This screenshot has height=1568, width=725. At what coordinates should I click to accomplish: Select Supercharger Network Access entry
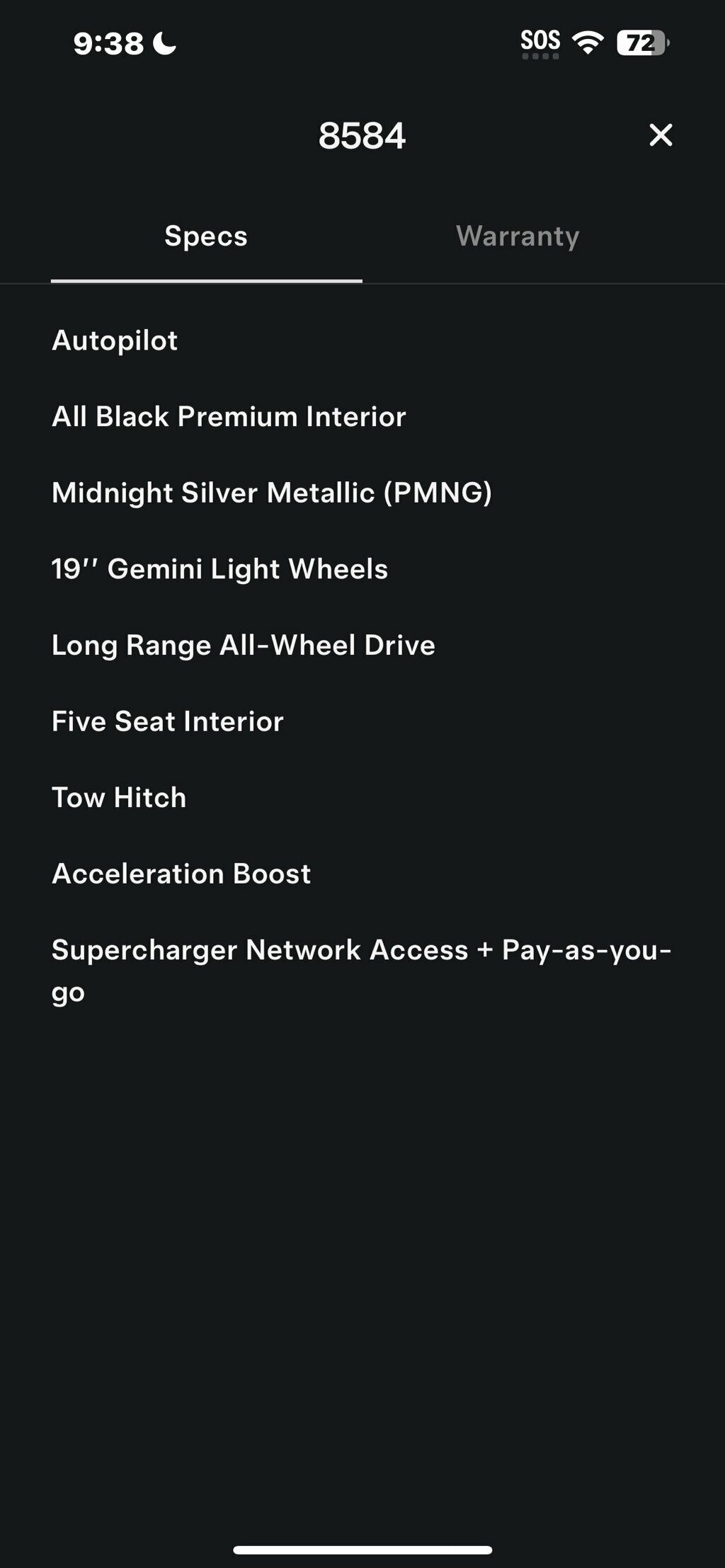click(x=362, y=970)
